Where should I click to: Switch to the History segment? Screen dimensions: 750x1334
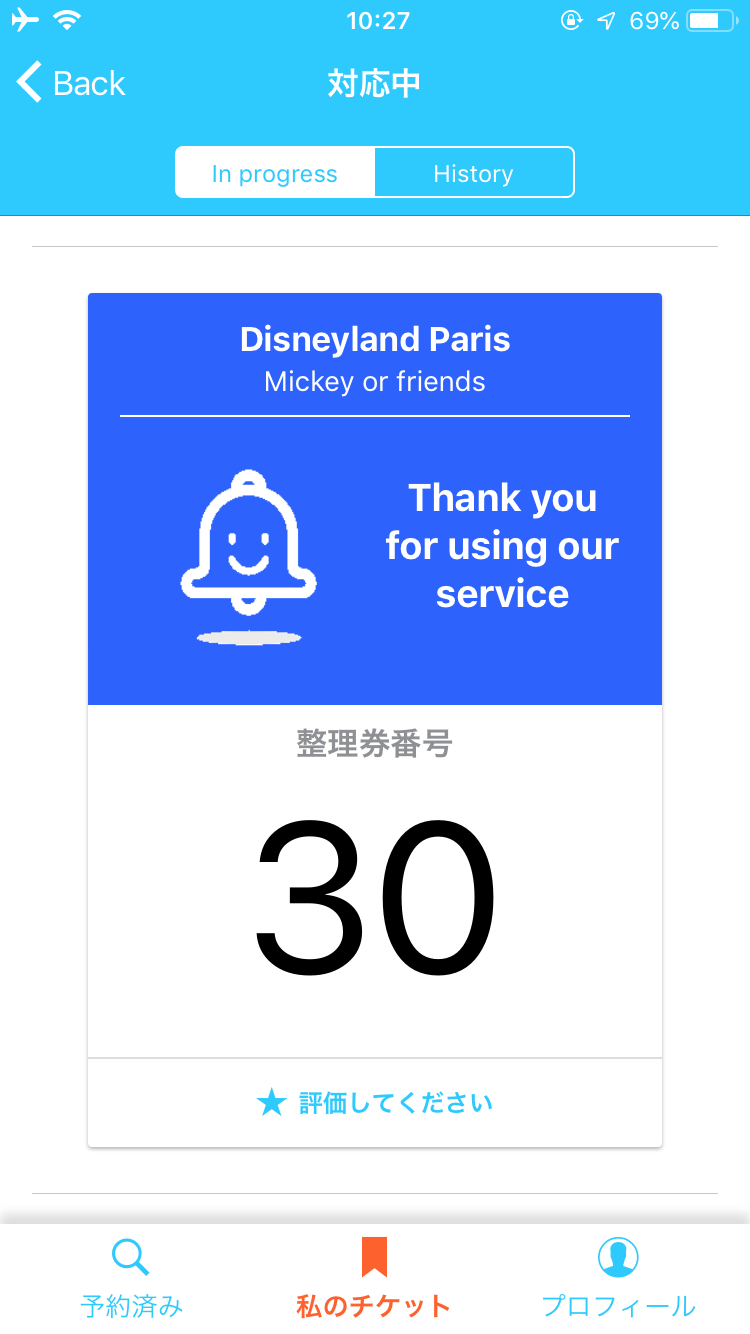point(473,173)
